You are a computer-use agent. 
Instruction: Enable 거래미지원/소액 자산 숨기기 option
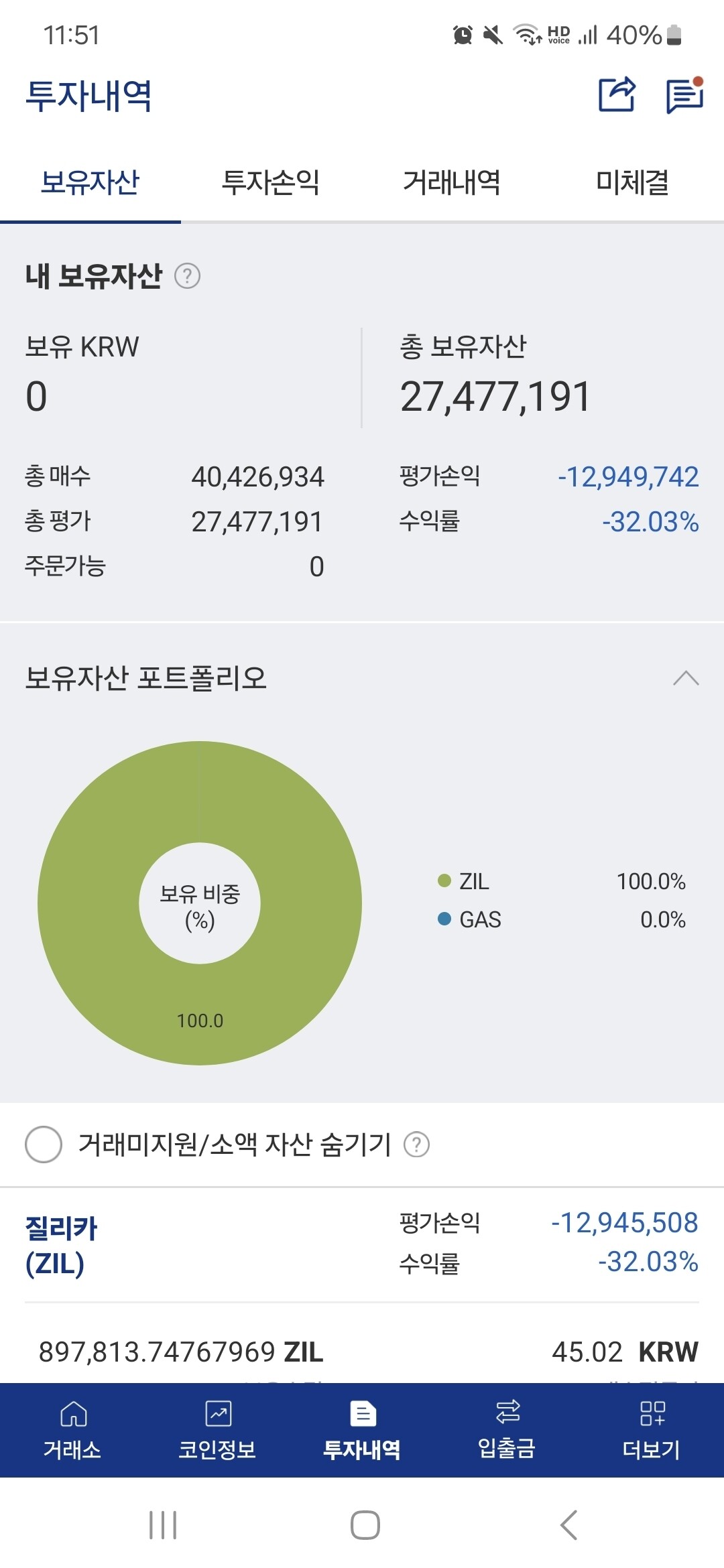(x=43, y=1142)
